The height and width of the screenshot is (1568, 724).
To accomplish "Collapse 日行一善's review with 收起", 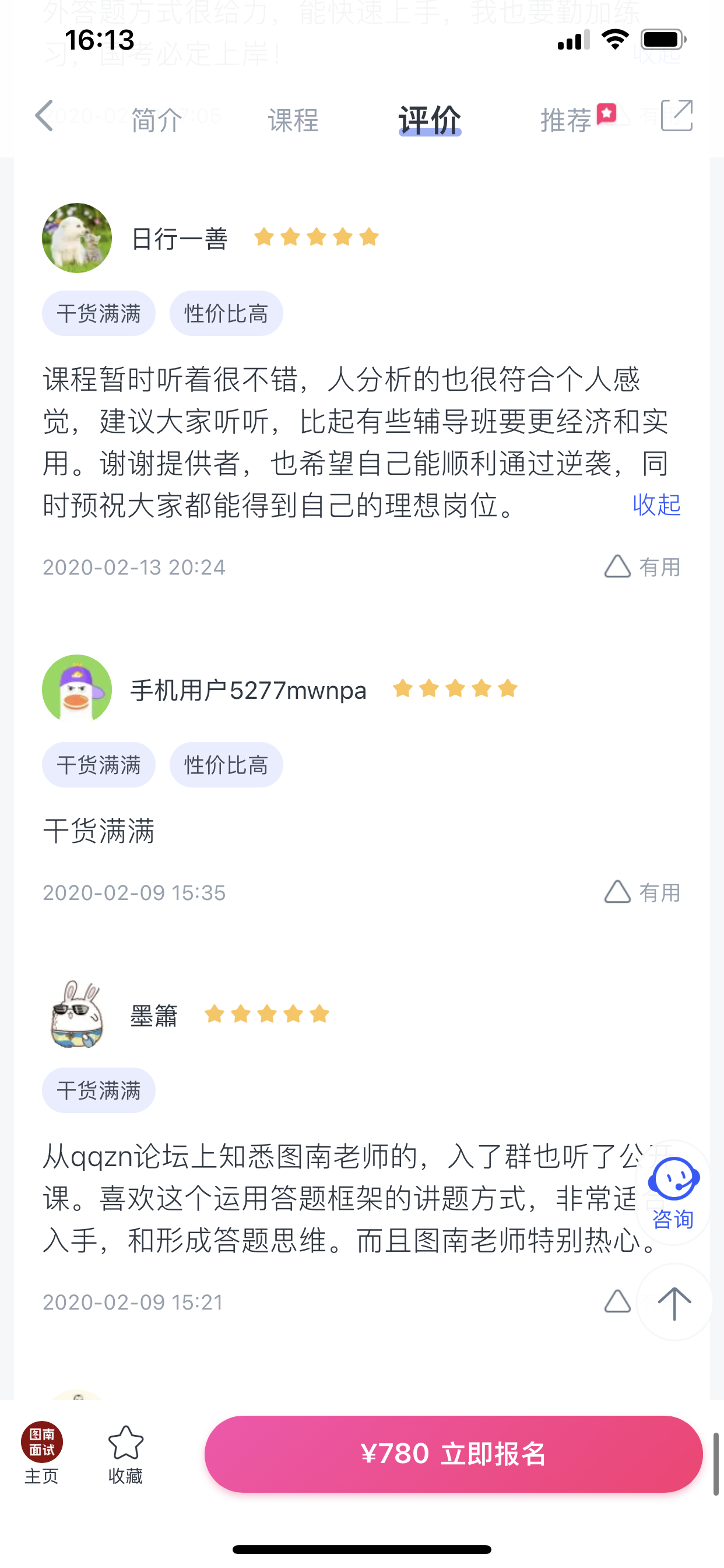I will point(656,505).
